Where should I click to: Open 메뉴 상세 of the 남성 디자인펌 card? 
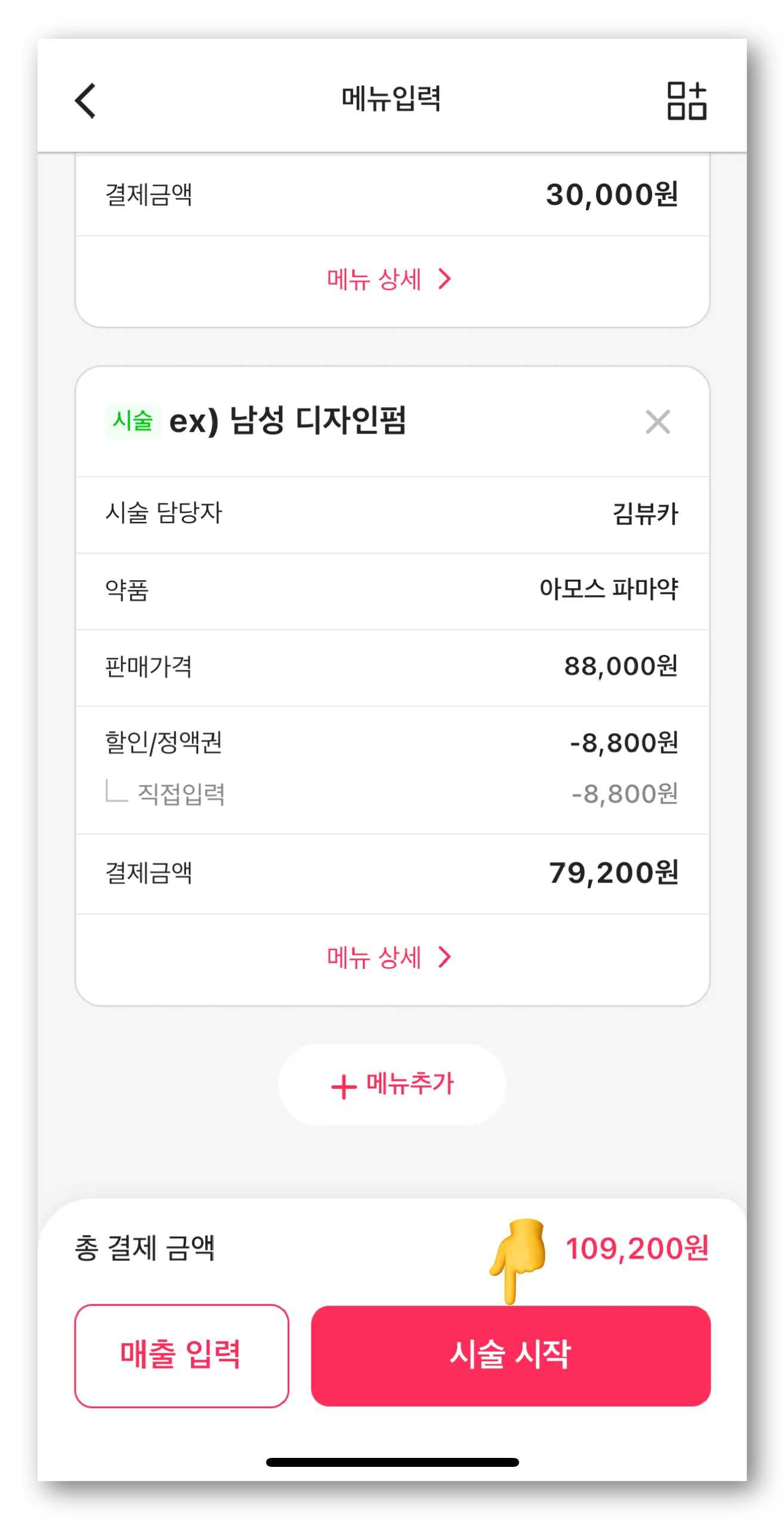click(390, 958)
